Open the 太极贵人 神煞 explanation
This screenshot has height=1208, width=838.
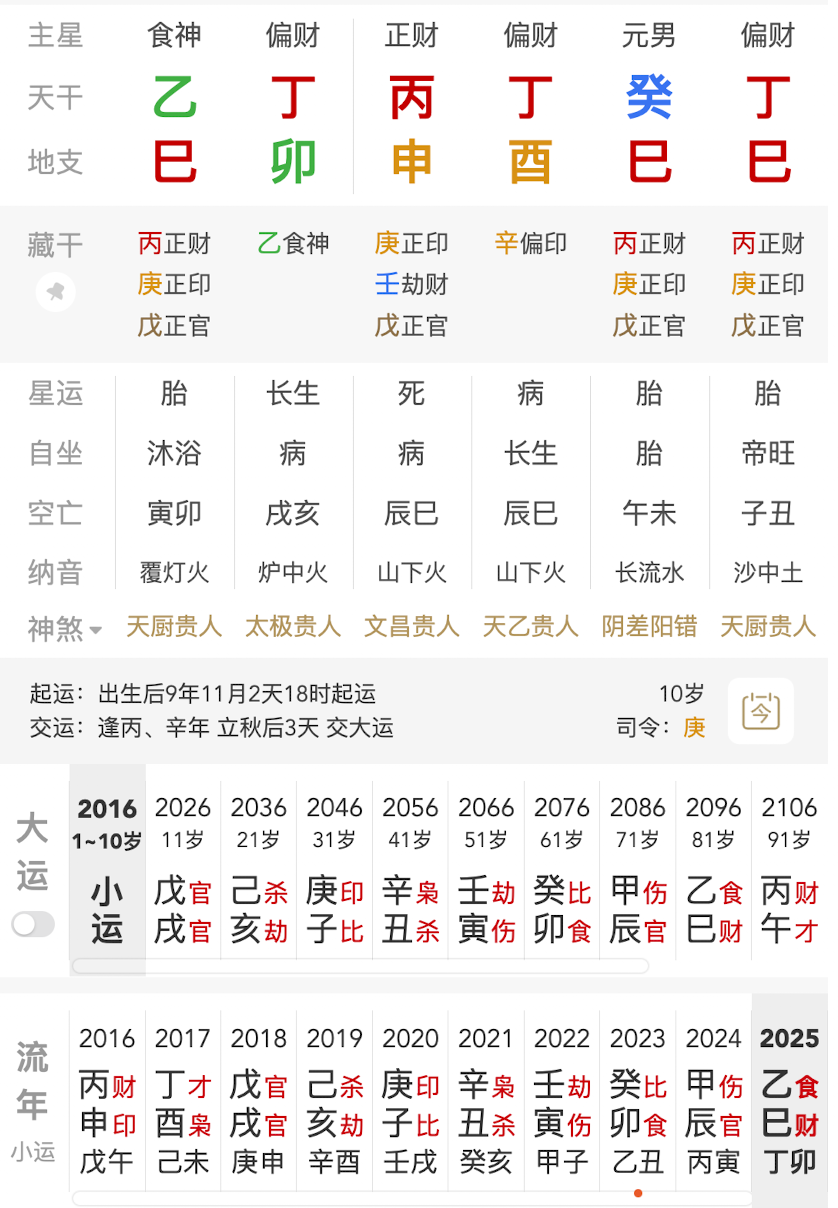click(293, 627)
